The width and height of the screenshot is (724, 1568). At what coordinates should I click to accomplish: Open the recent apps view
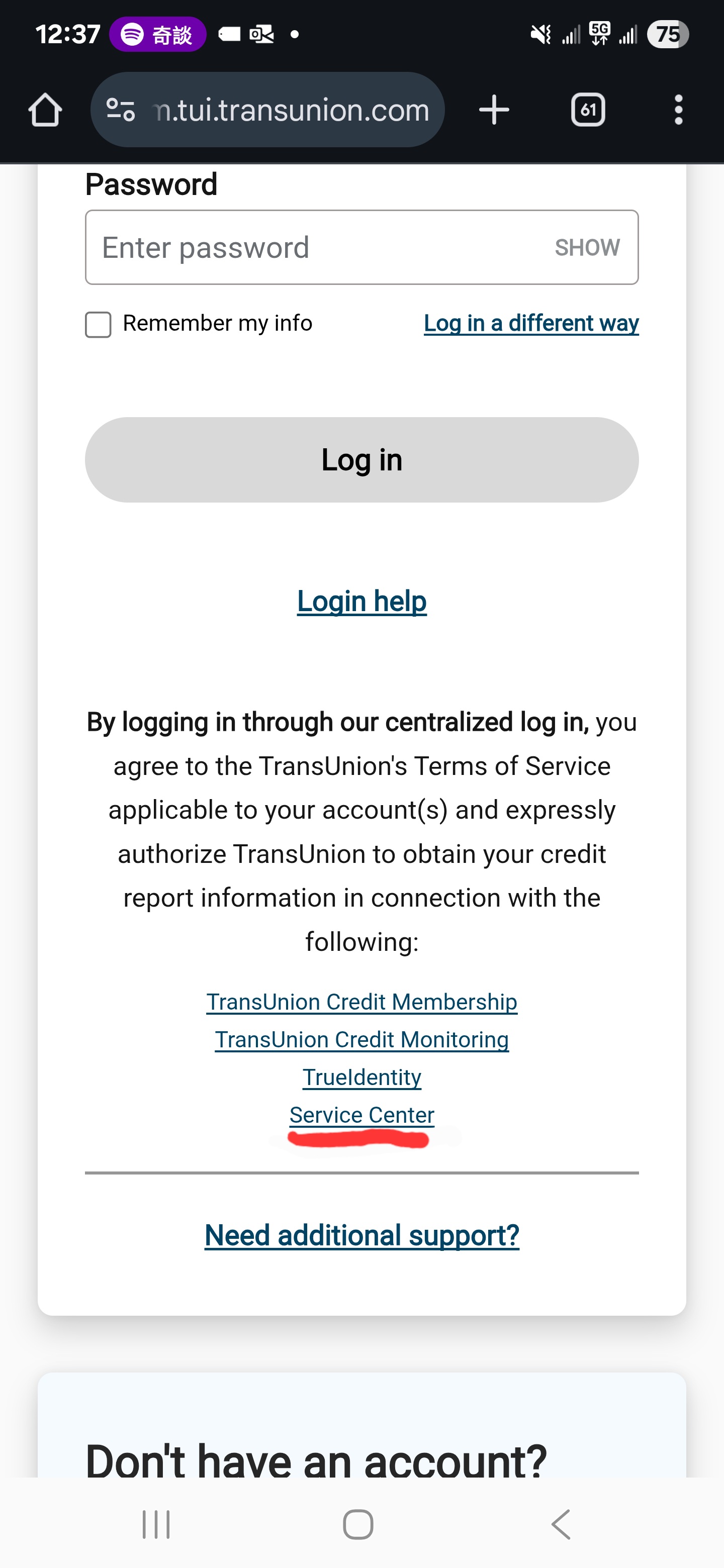(156, 1524)
